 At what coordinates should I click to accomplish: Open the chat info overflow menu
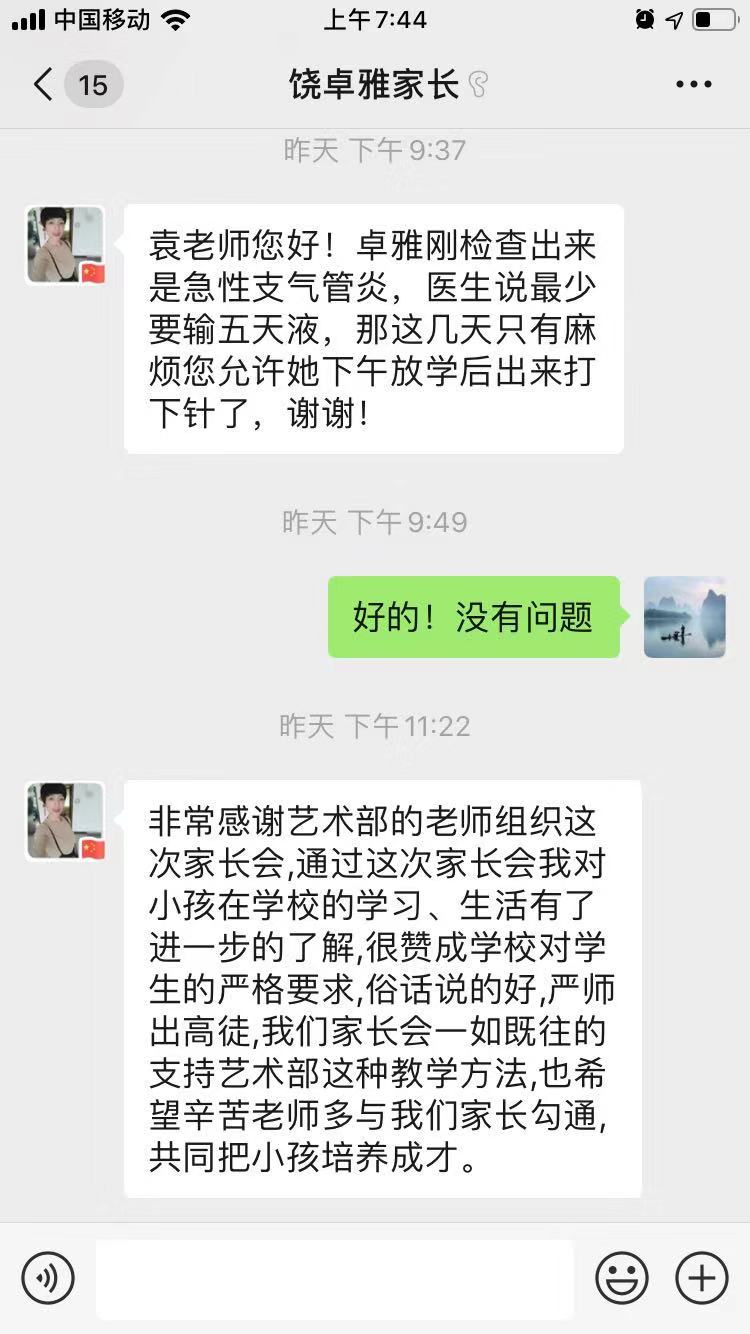(693, 85)
